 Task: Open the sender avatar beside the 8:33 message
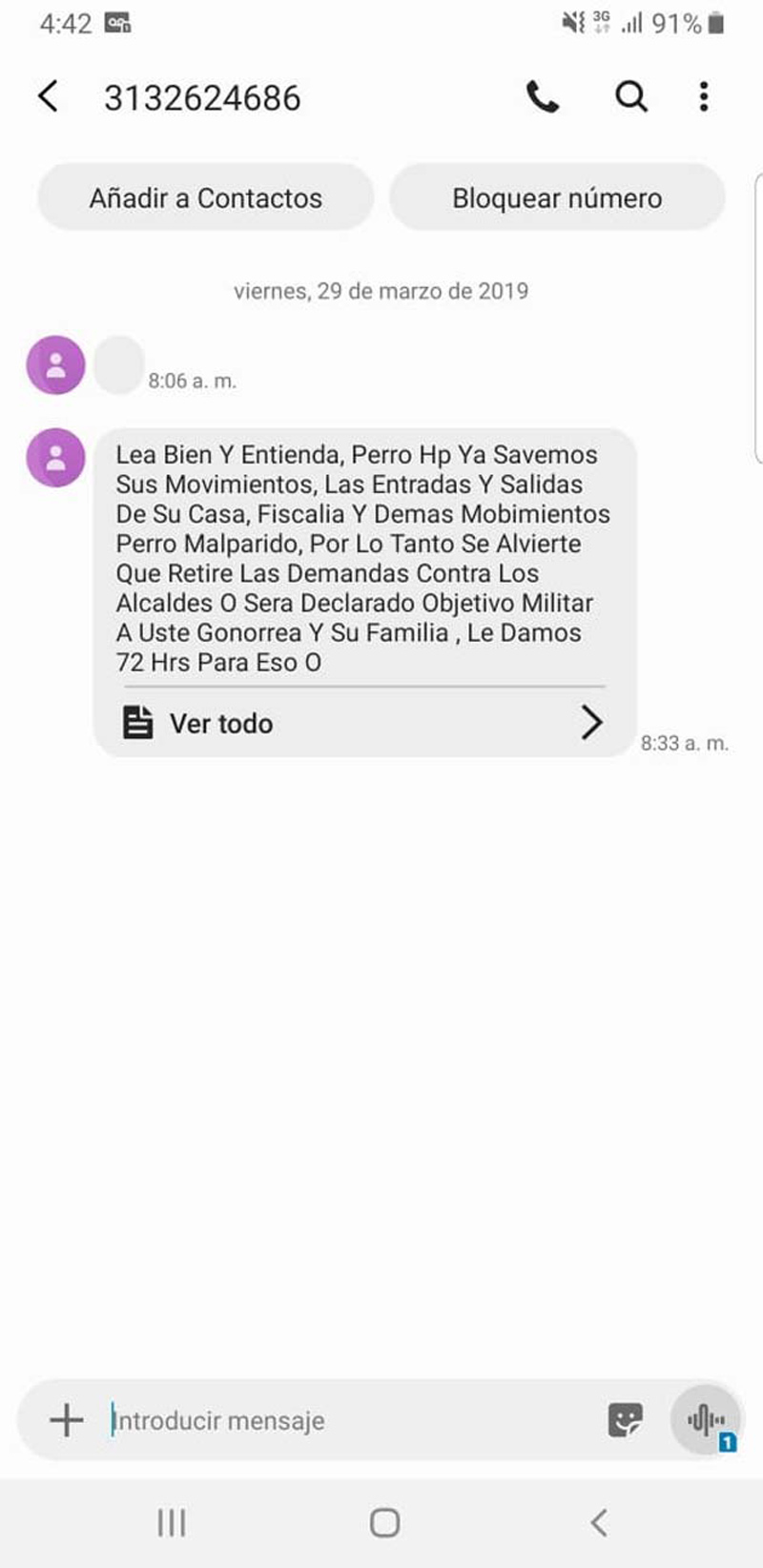pyautogui.click(x=56, y=458)
